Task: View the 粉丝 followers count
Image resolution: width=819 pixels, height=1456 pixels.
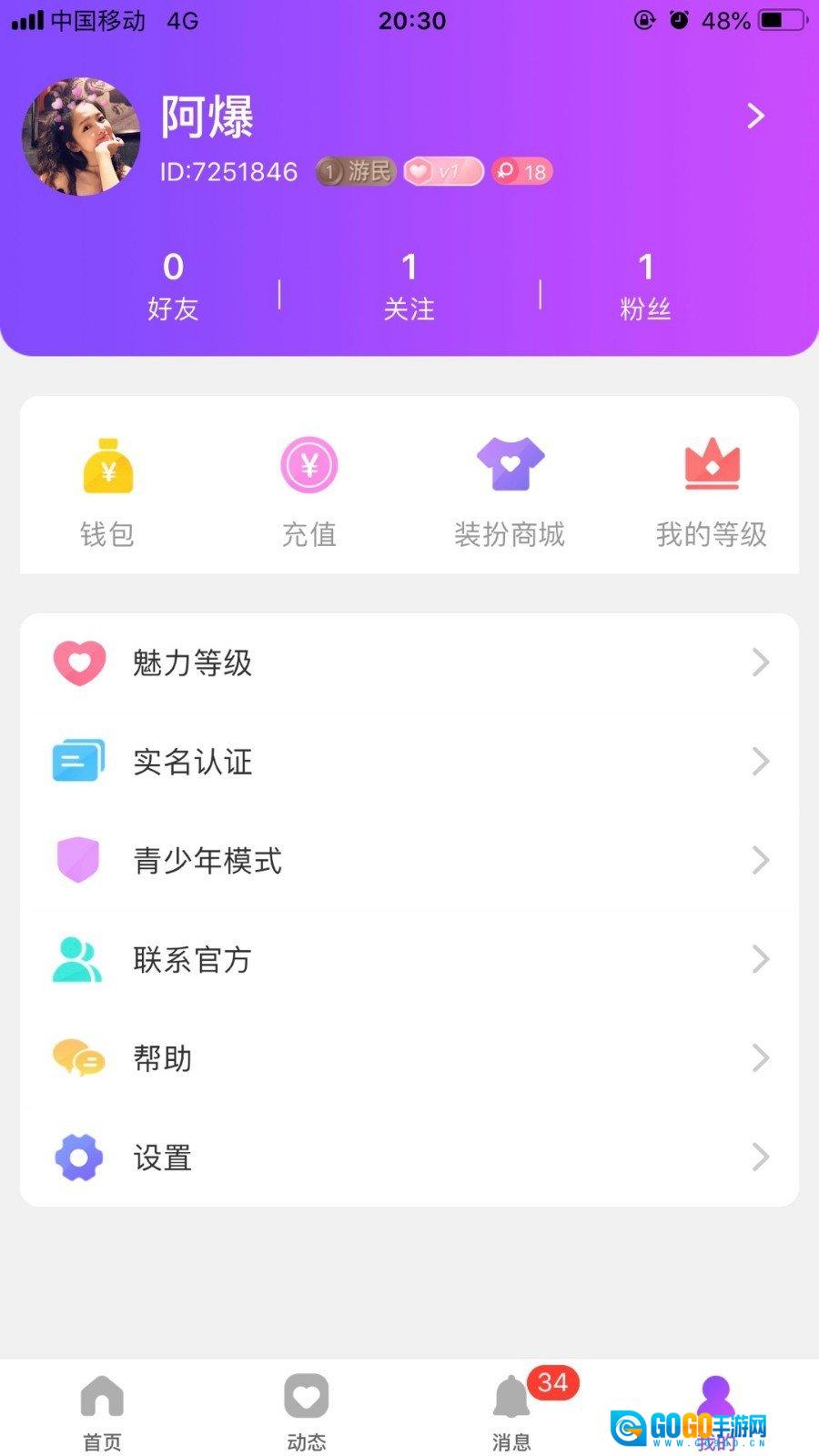Action: click(x=647, y=284)
